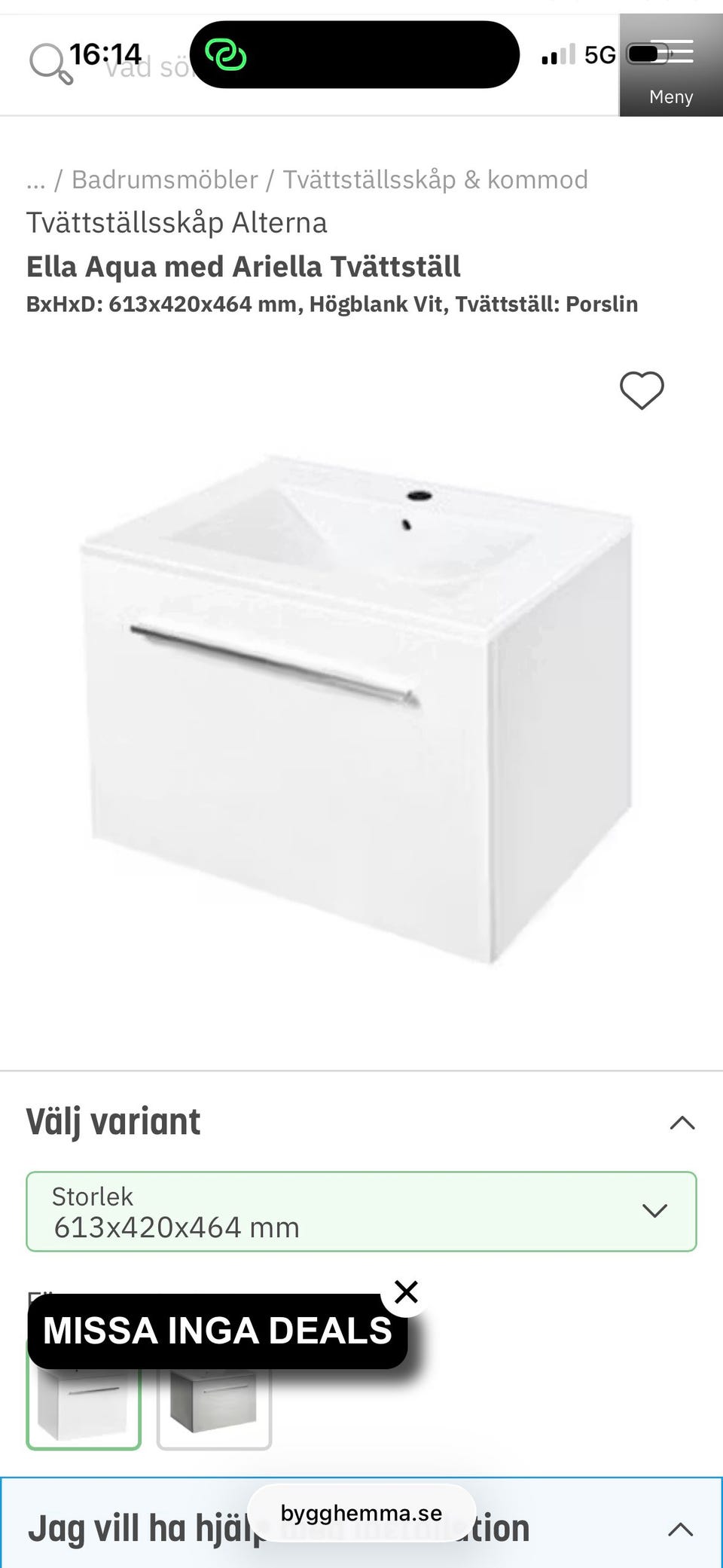Open the Meny hamburger icon
Viewport: 723px width, 1568px height.
tap(670, 50)
